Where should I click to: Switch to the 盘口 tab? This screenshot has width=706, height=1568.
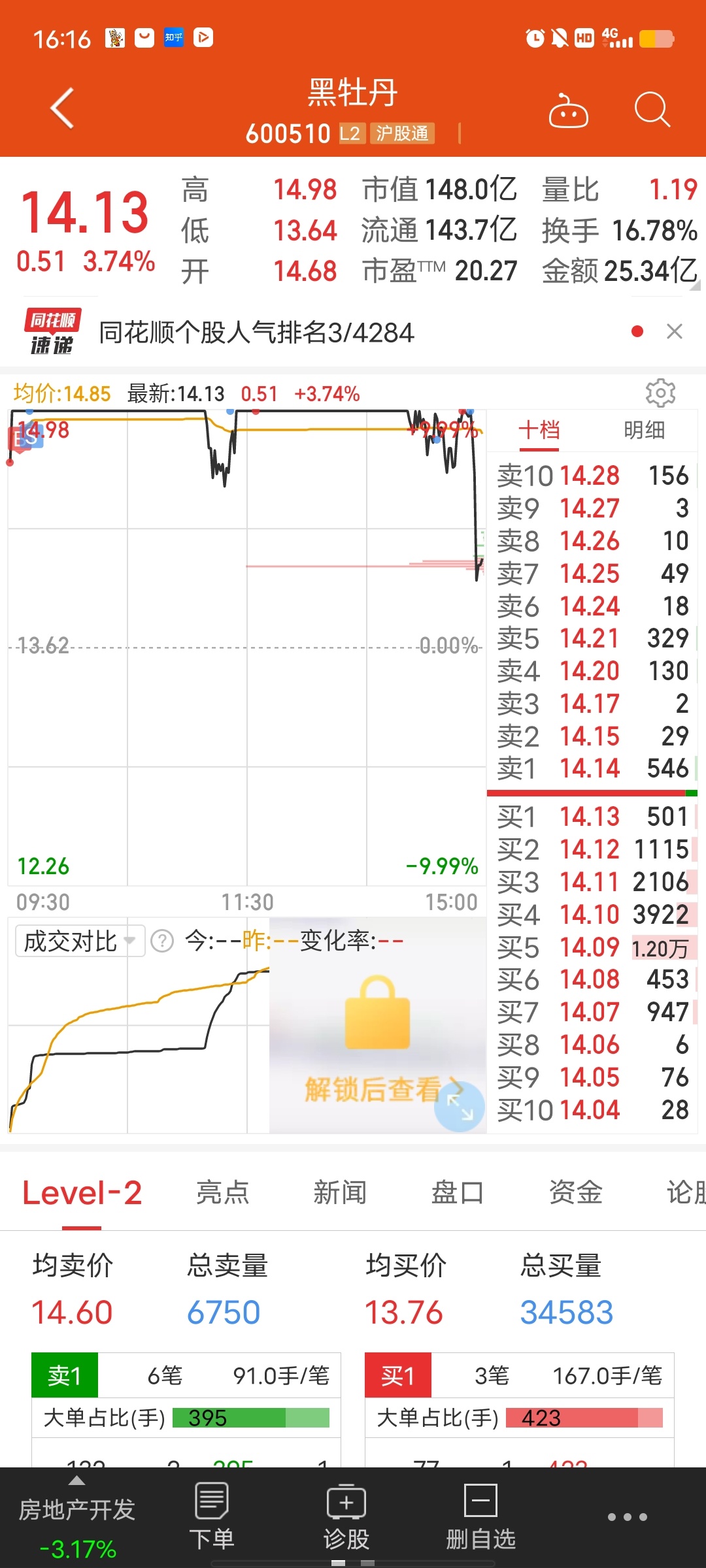tap(458, 1193)
